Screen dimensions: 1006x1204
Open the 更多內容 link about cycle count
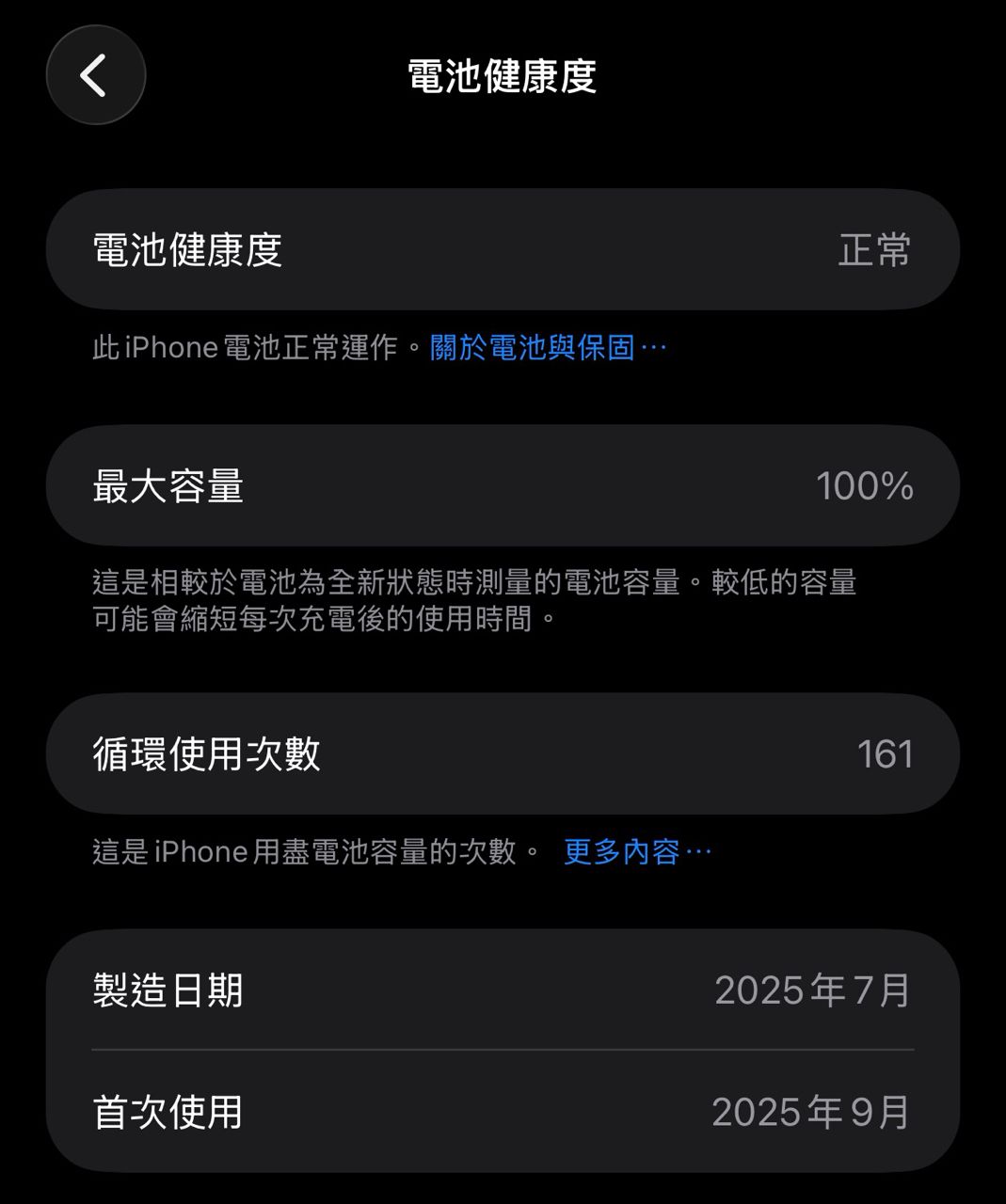point(636,852)
